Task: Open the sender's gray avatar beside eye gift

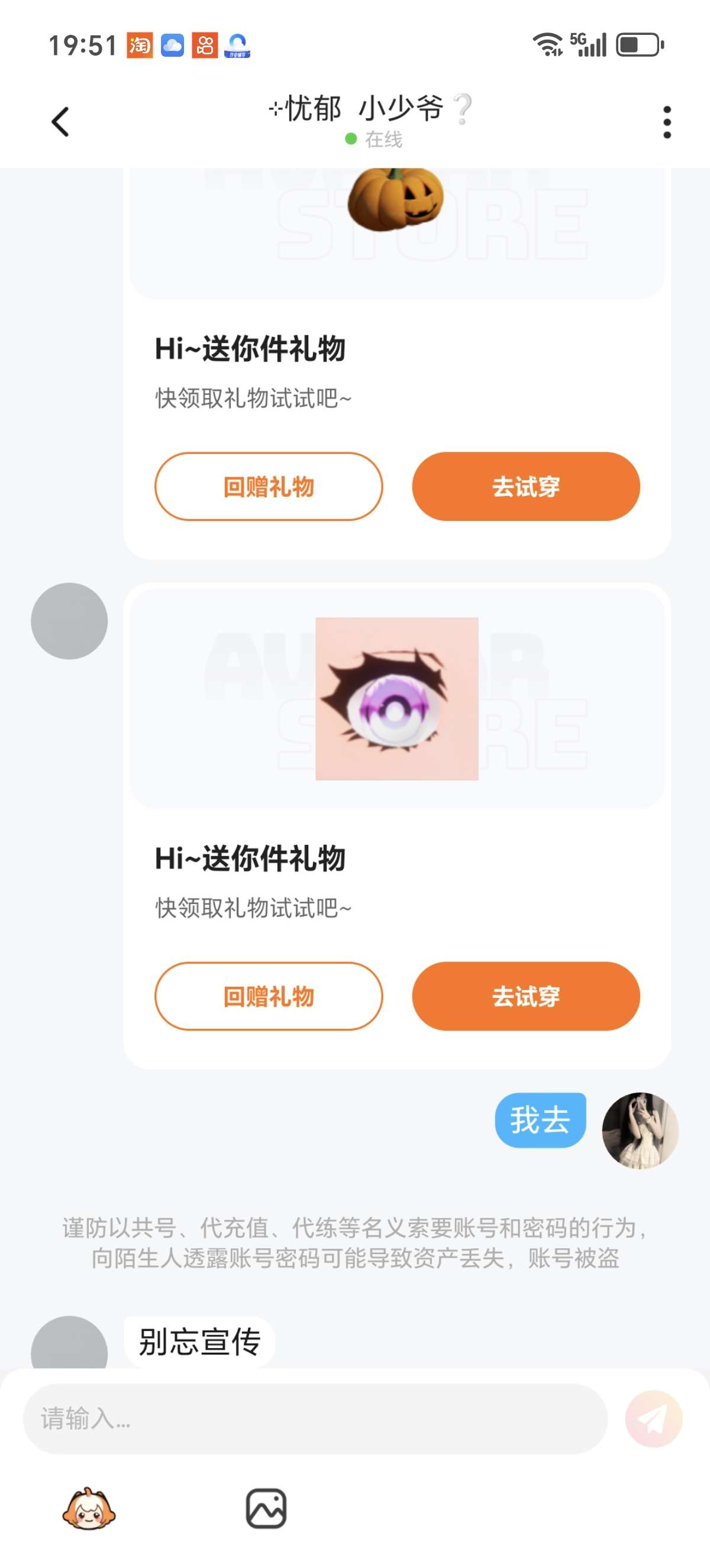Action: [69, 621]
